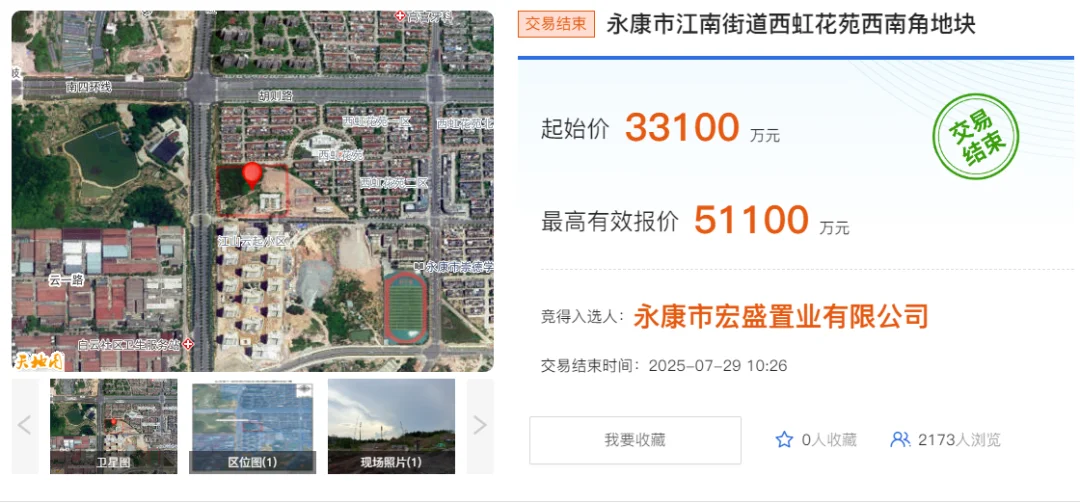Open the 卫星图 thumbnail

click(x=113, y=426)
